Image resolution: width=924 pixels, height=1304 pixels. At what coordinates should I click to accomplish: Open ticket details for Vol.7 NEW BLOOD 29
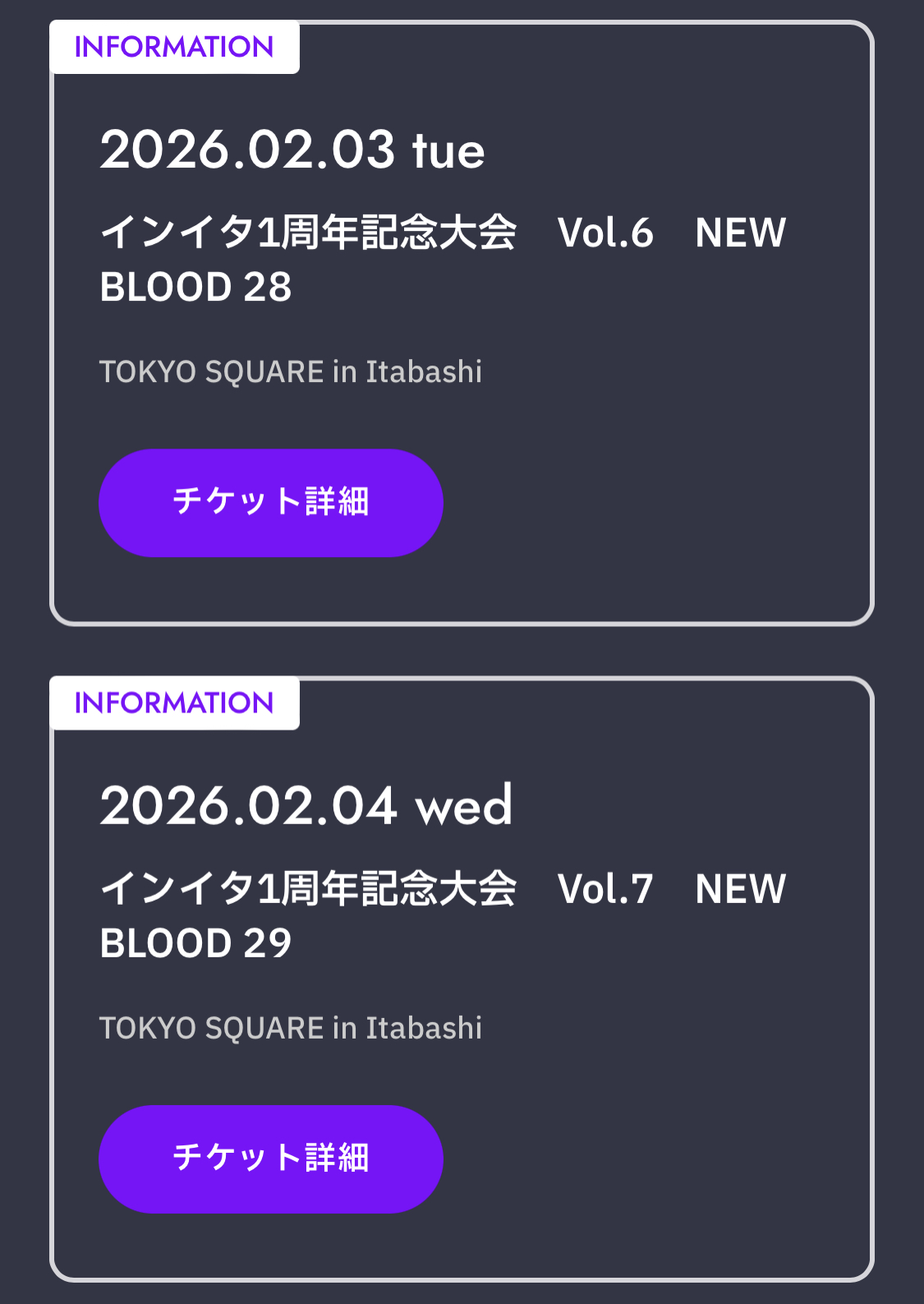270,1159
